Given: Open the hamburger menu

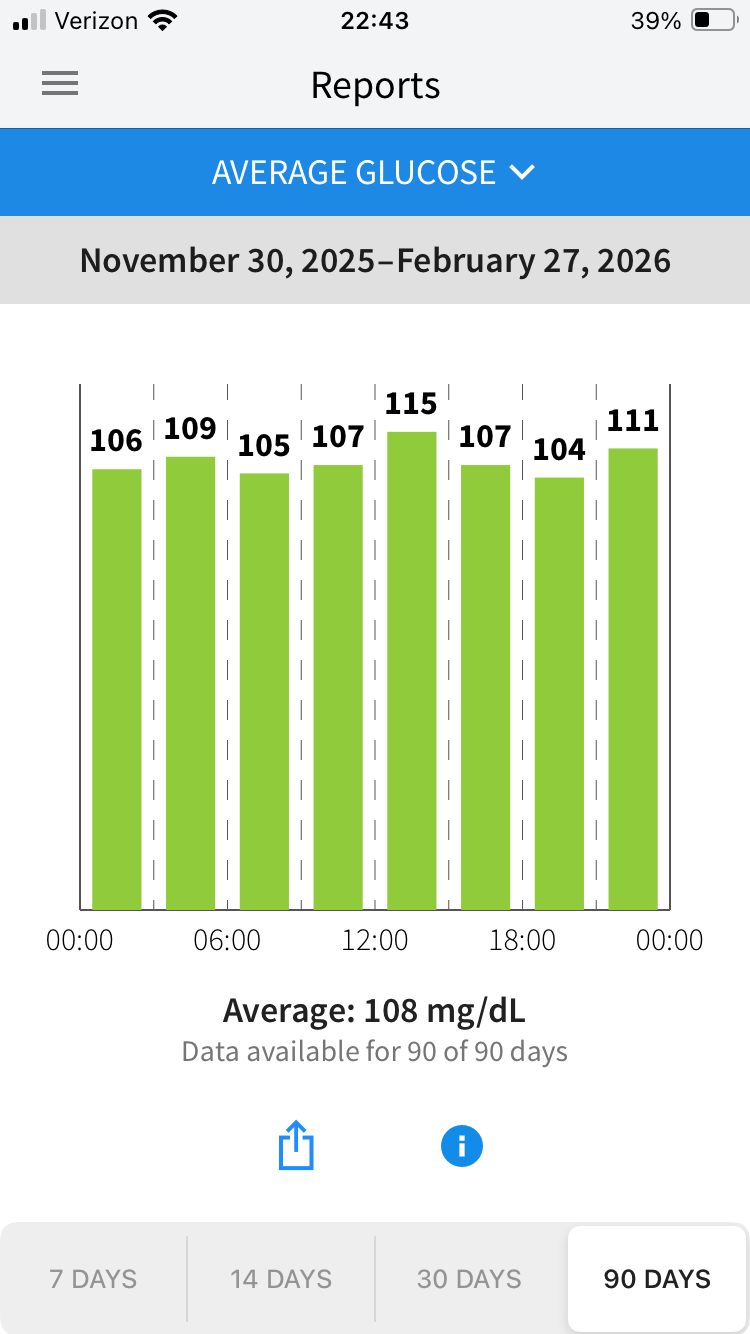Looking at the screenshot, I should tap(60, 85).
